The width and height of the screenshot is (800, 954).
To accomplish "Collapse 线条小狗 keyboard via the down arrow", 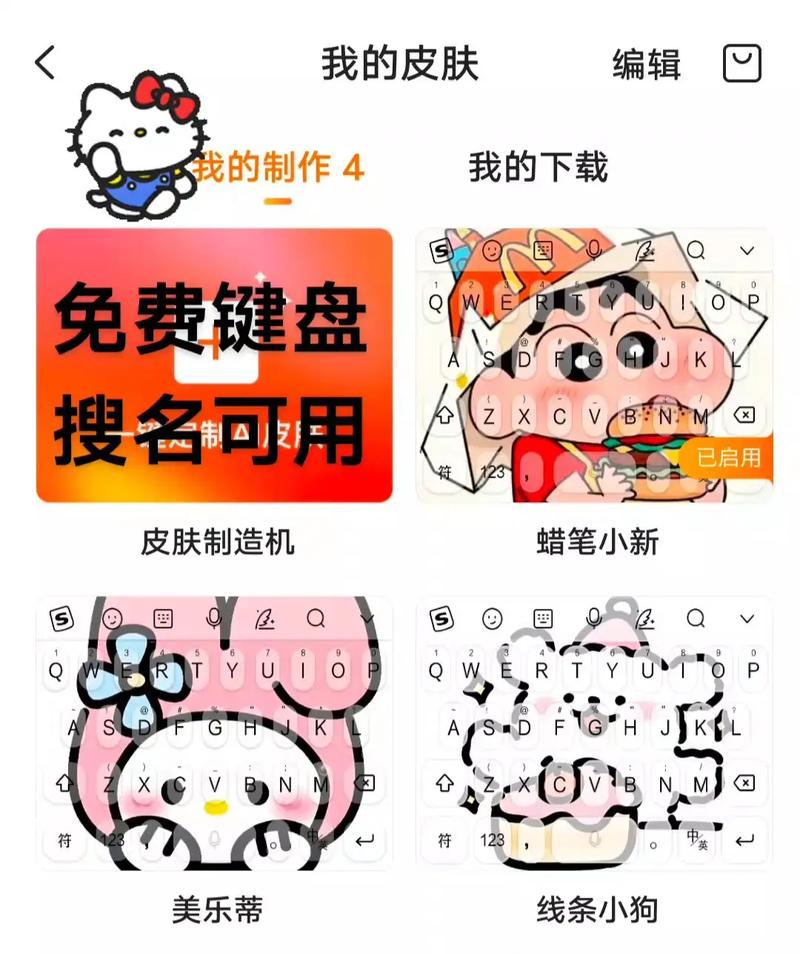I will point(745,618).
